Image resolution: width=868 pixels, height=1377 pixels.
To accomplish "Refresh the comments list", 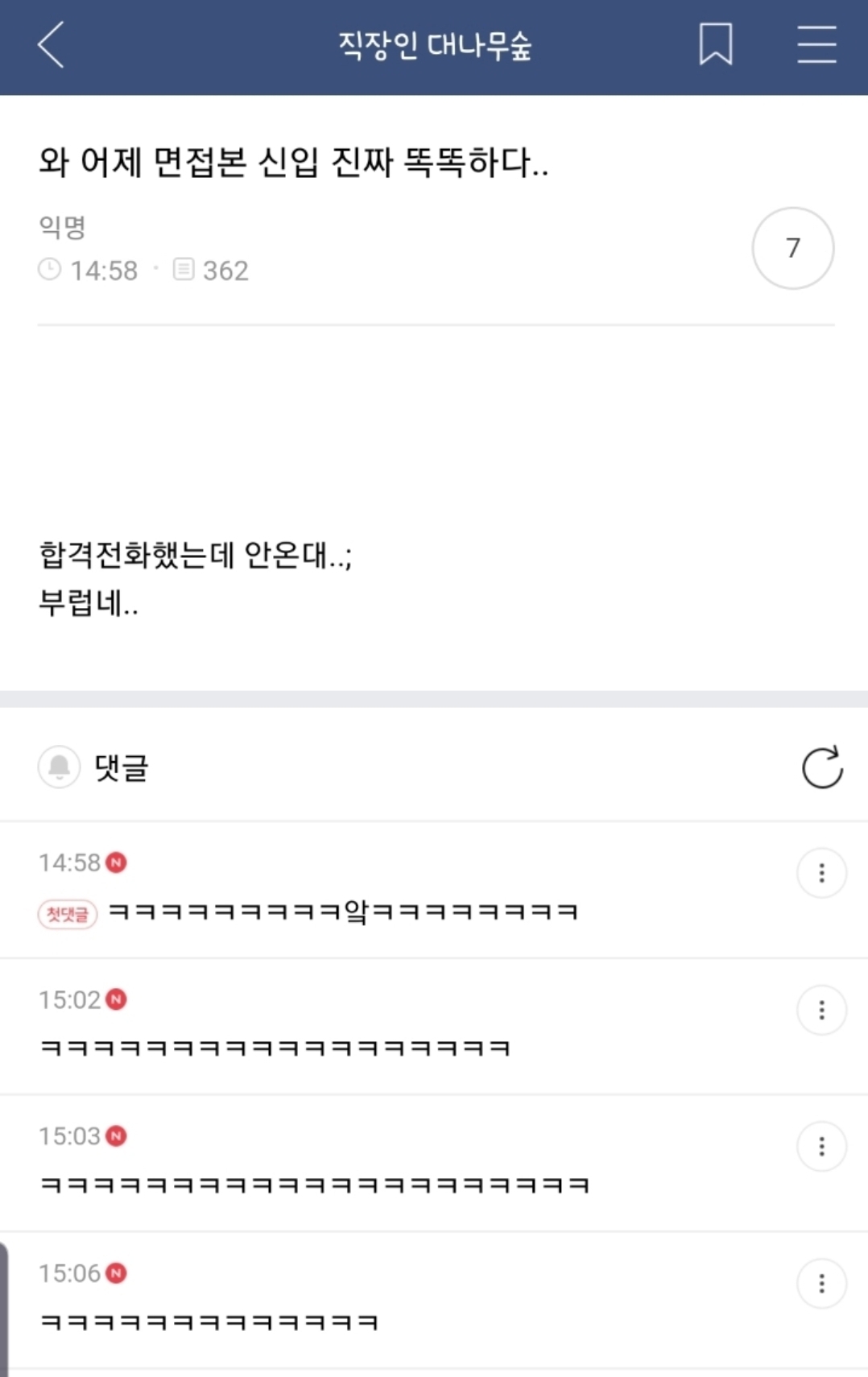I will pos(822,767).
